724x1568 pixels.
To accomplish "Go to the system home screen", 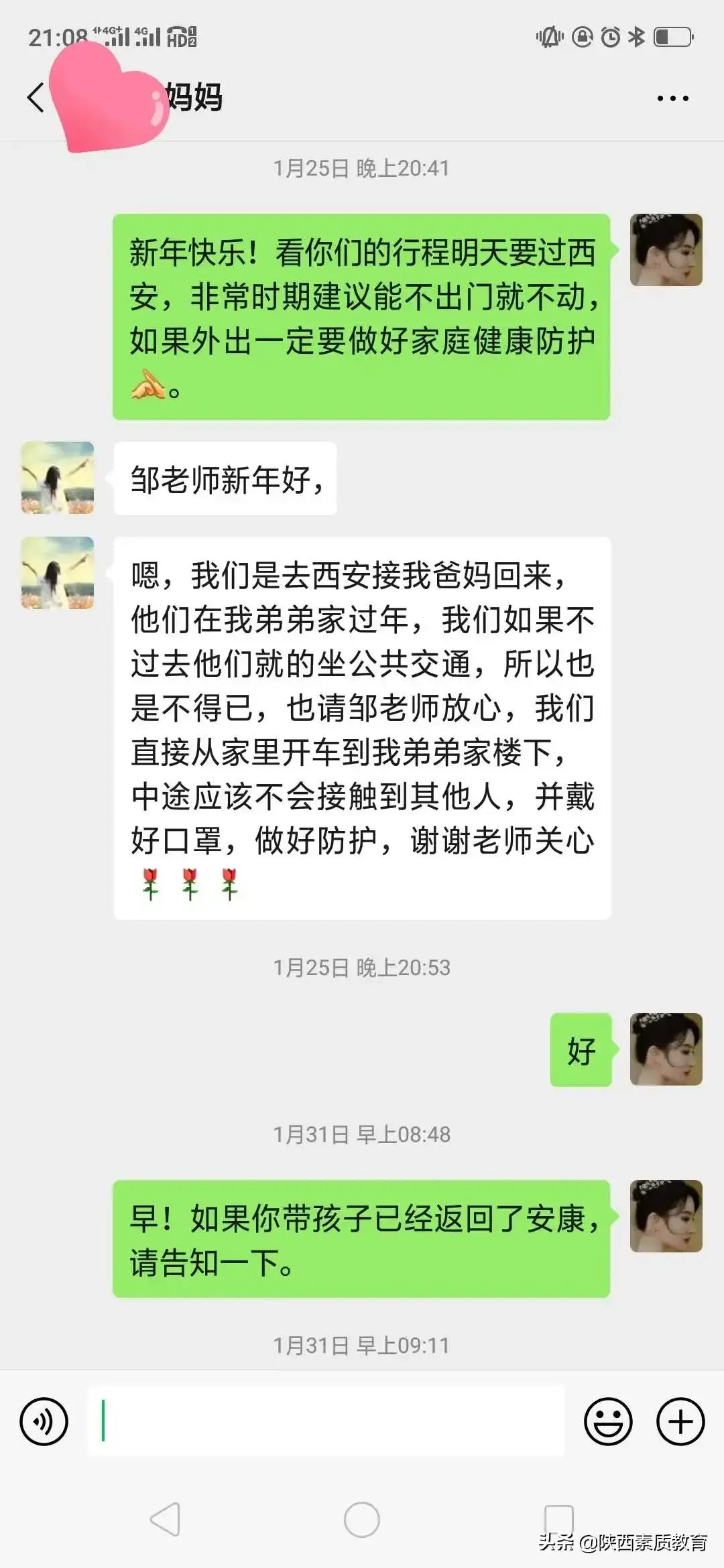I will point(362,1520).
